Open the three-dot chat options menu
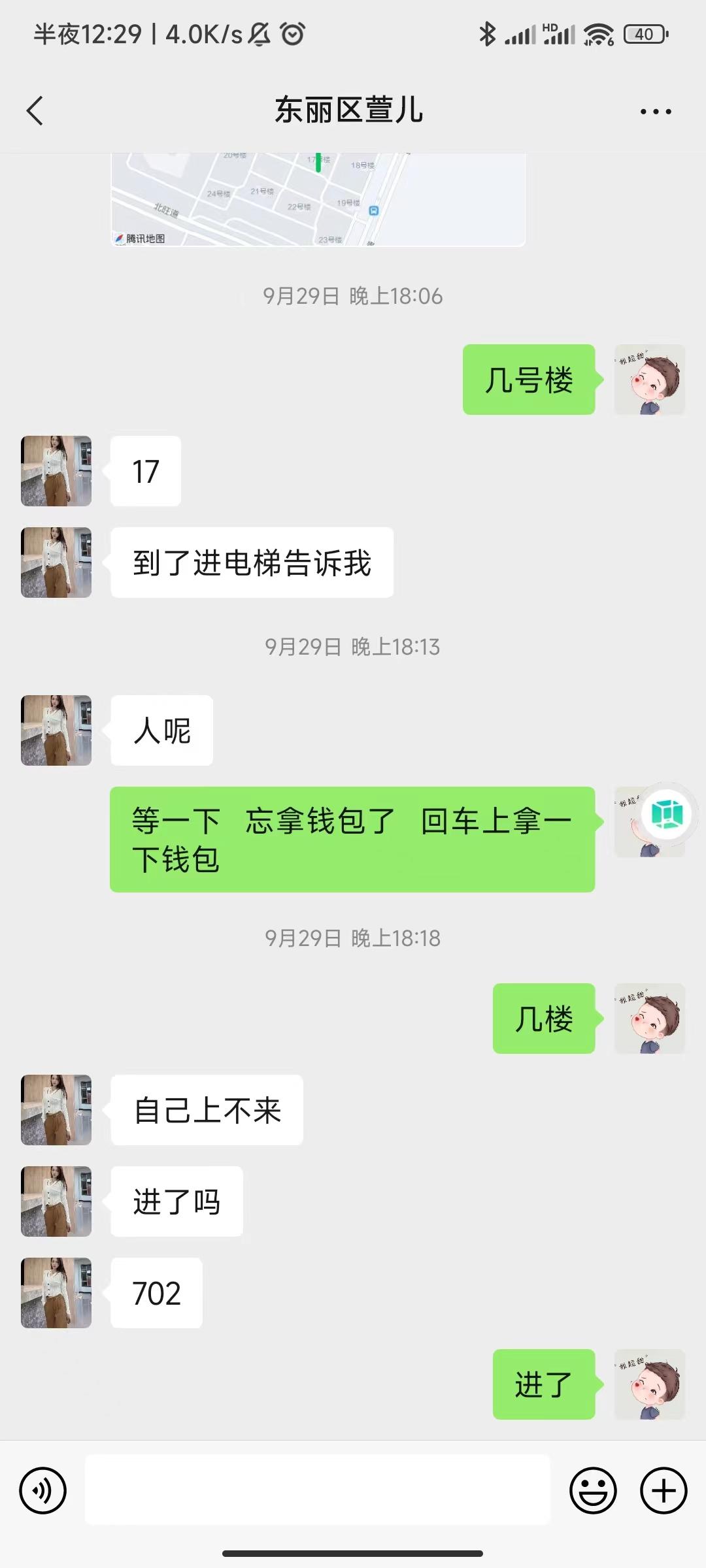Image resolution: width=706 pixels, height=1568 pixels. (655, 111)
